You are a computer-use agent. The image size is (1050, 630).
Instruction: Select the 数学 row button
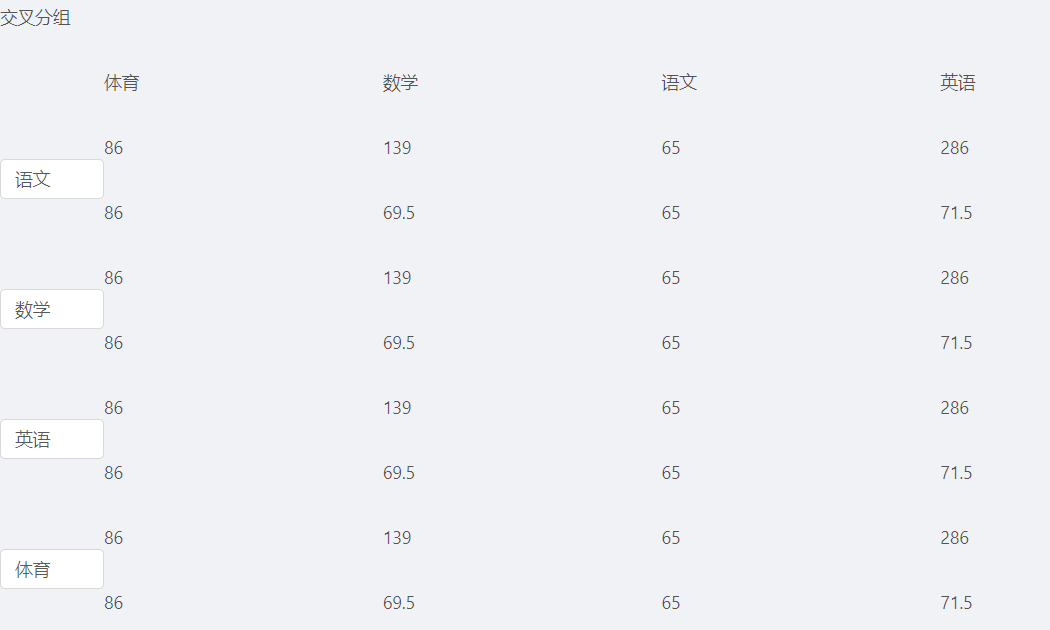[x=52, y=310]
